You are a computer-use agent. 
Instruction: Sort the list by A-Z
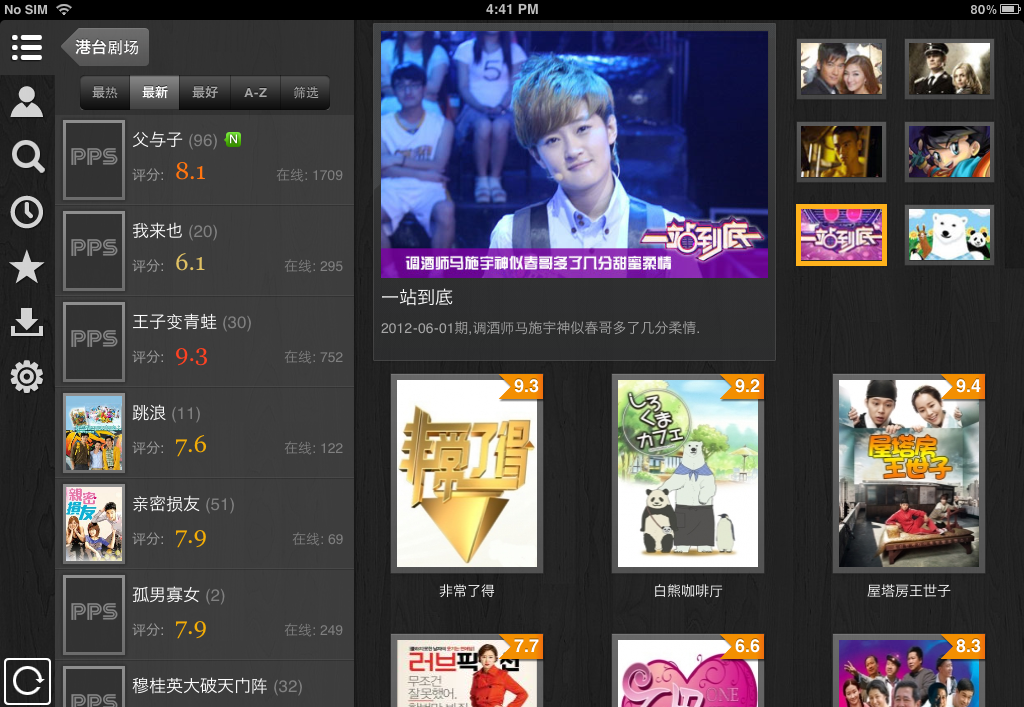click(255, 93)
